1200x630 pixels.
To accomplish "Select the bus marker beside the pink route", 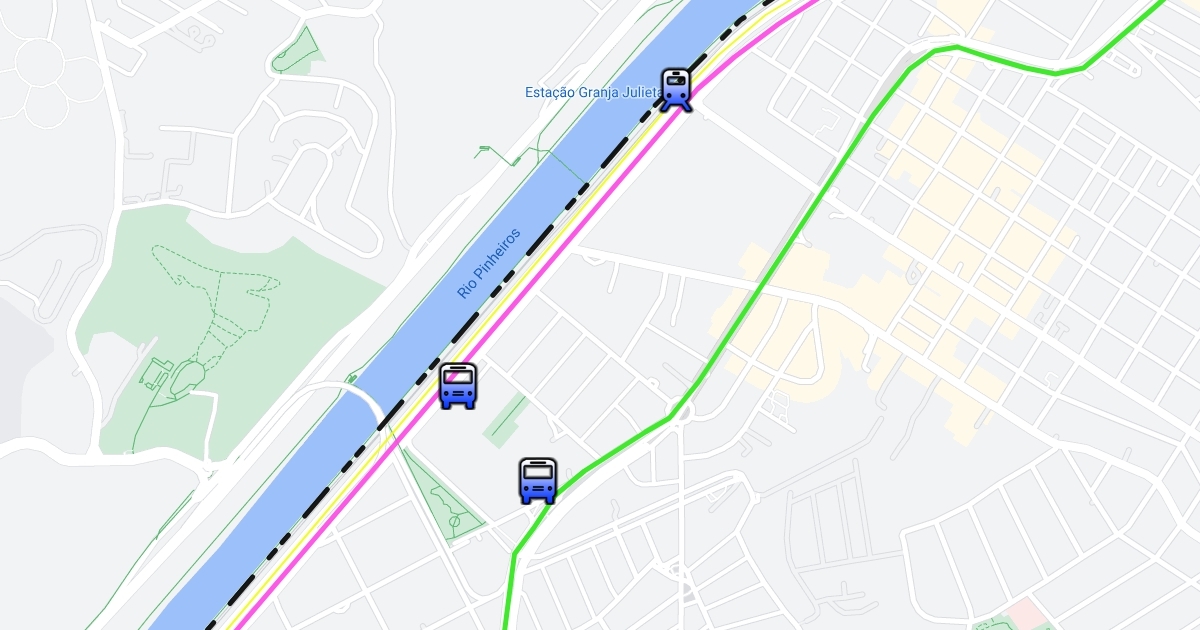I will [458, 386].
